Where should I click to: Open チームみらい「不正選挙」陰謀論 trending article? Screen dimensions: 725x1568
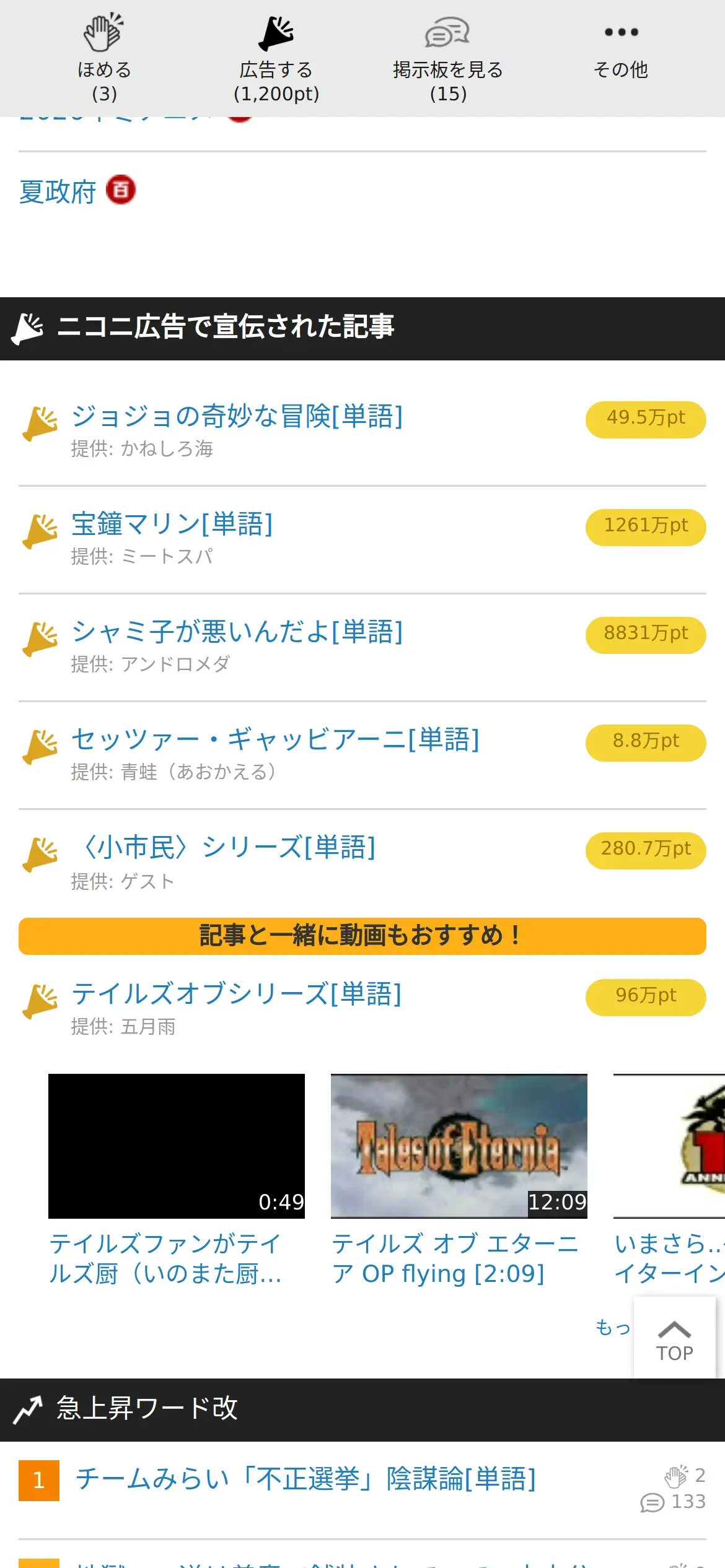point(305,1479)
